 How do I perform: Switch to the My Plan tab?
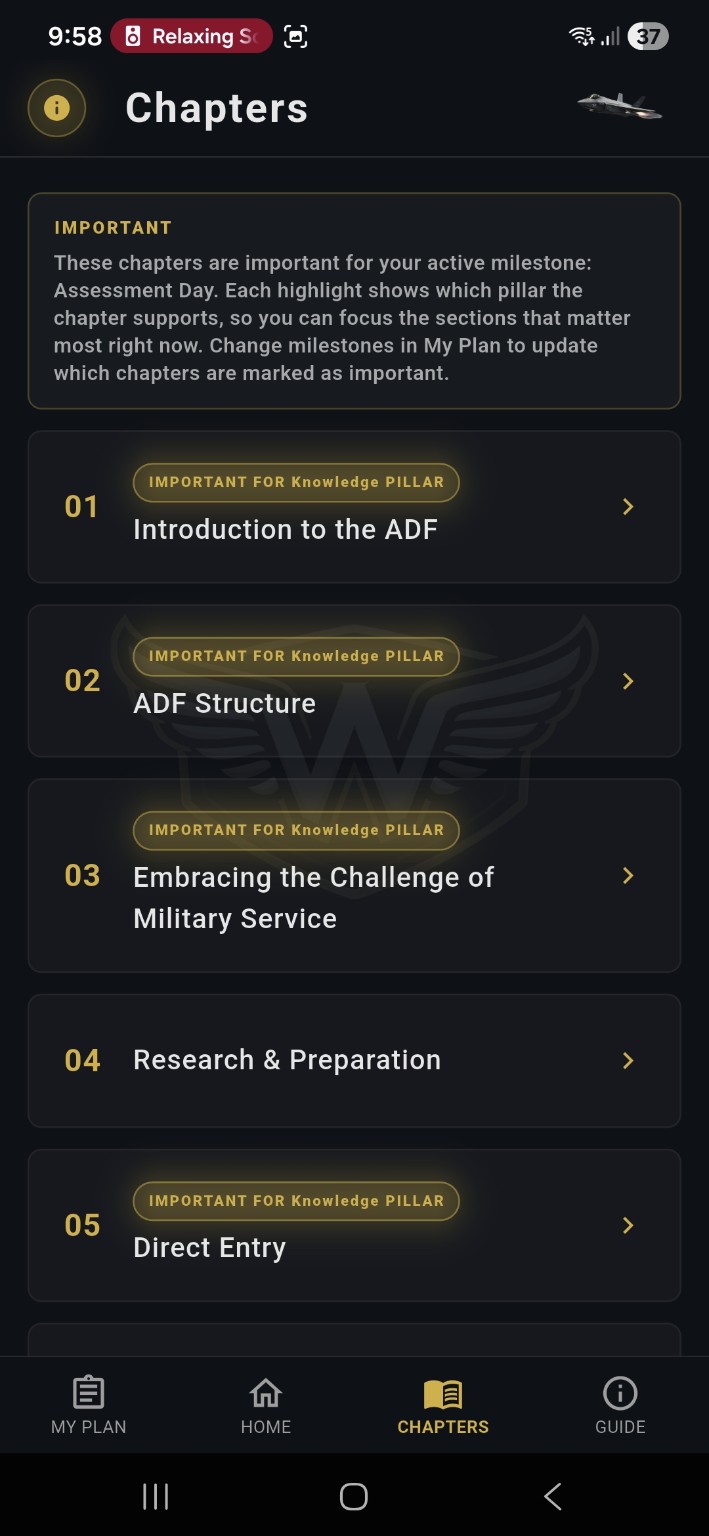coord(89,1405)
